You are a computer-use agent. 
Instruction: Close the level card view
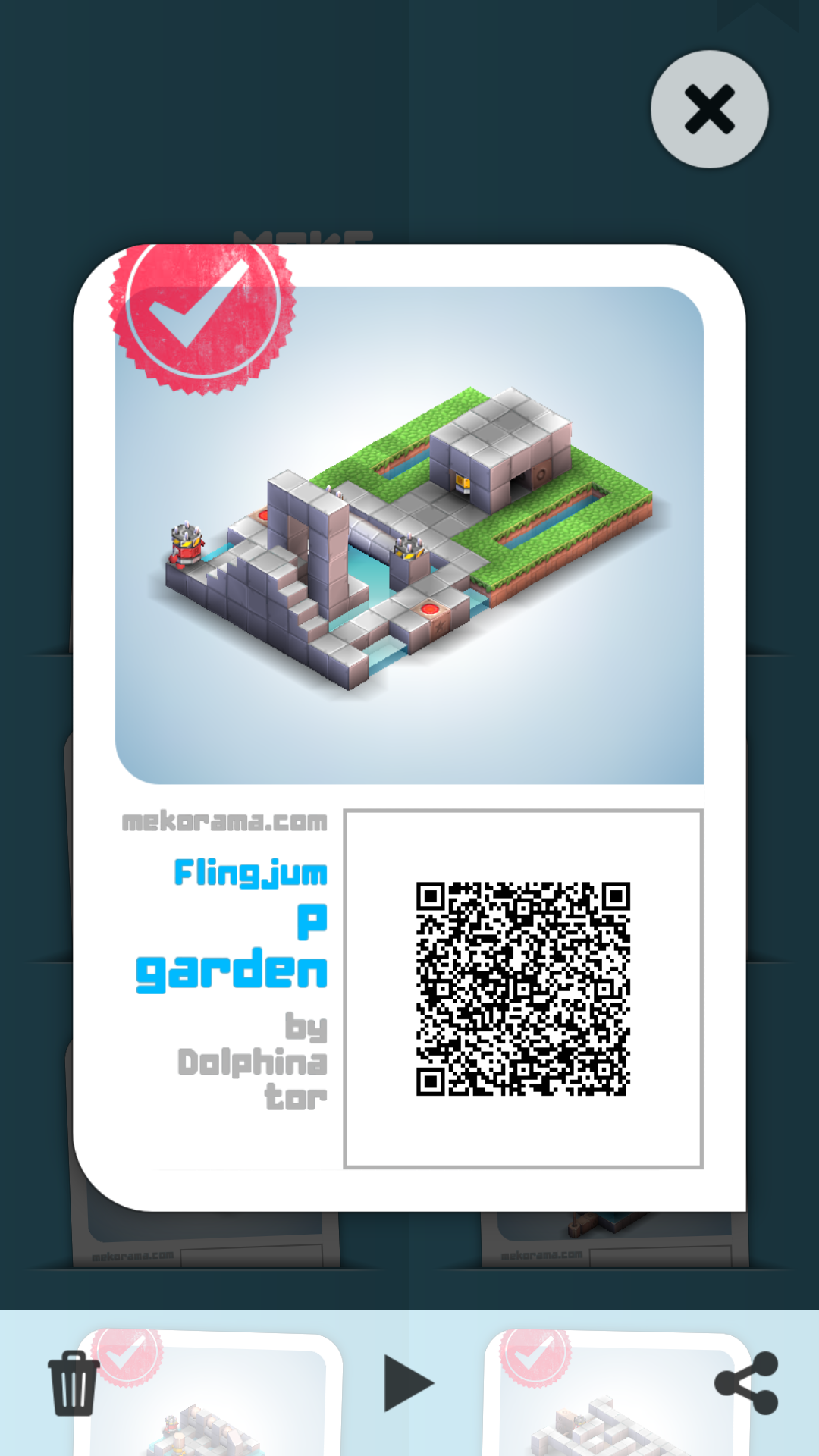tap(709, 109)
